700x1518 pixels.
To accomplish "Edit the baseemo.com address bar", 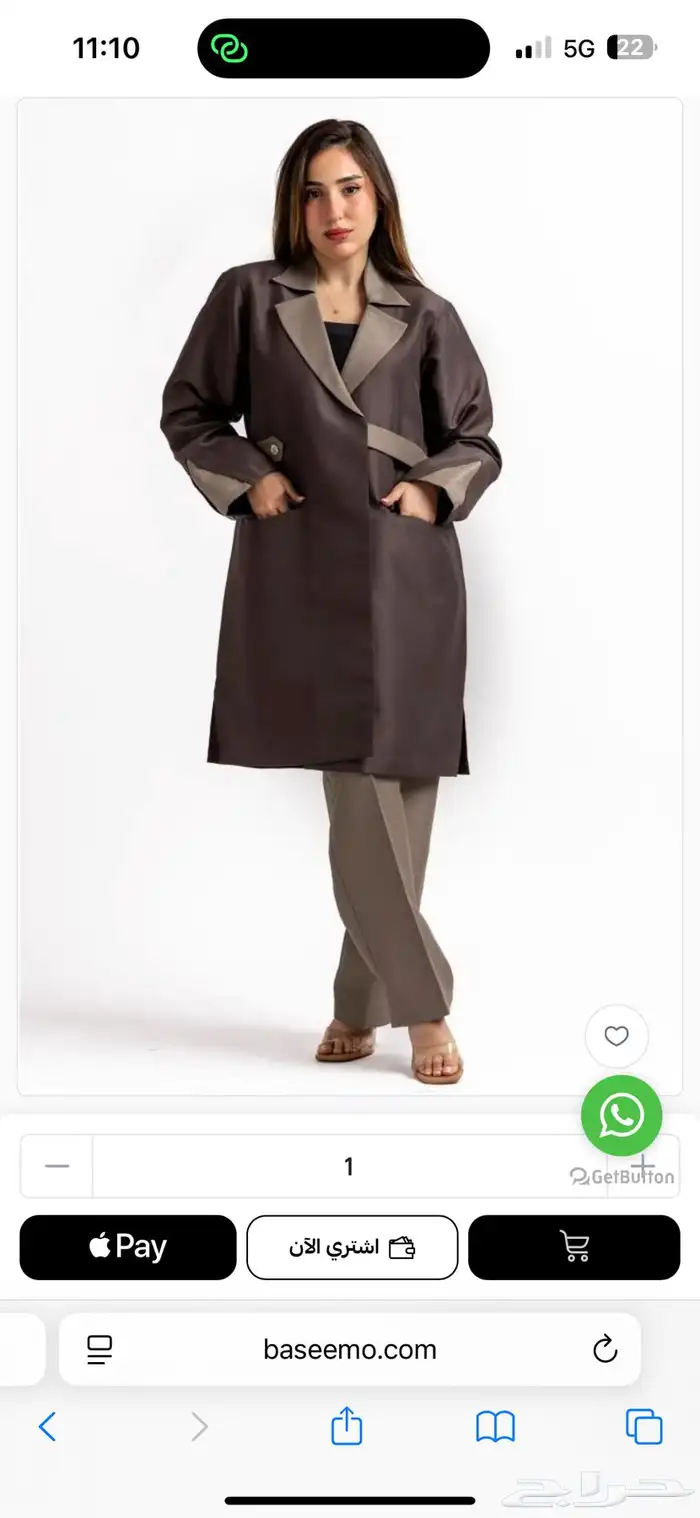I will pyautogui.click(x=350, y=1350).
